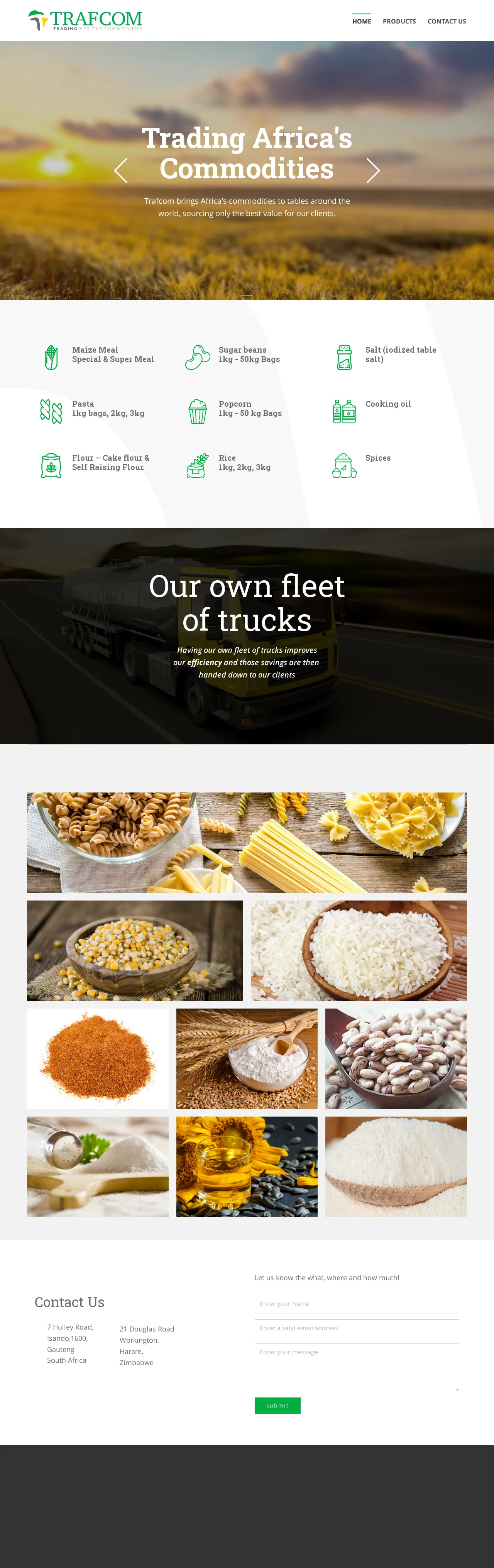494x1568 pixels.
Task: View the sugar beans photo
Action: coord(396,1059)
